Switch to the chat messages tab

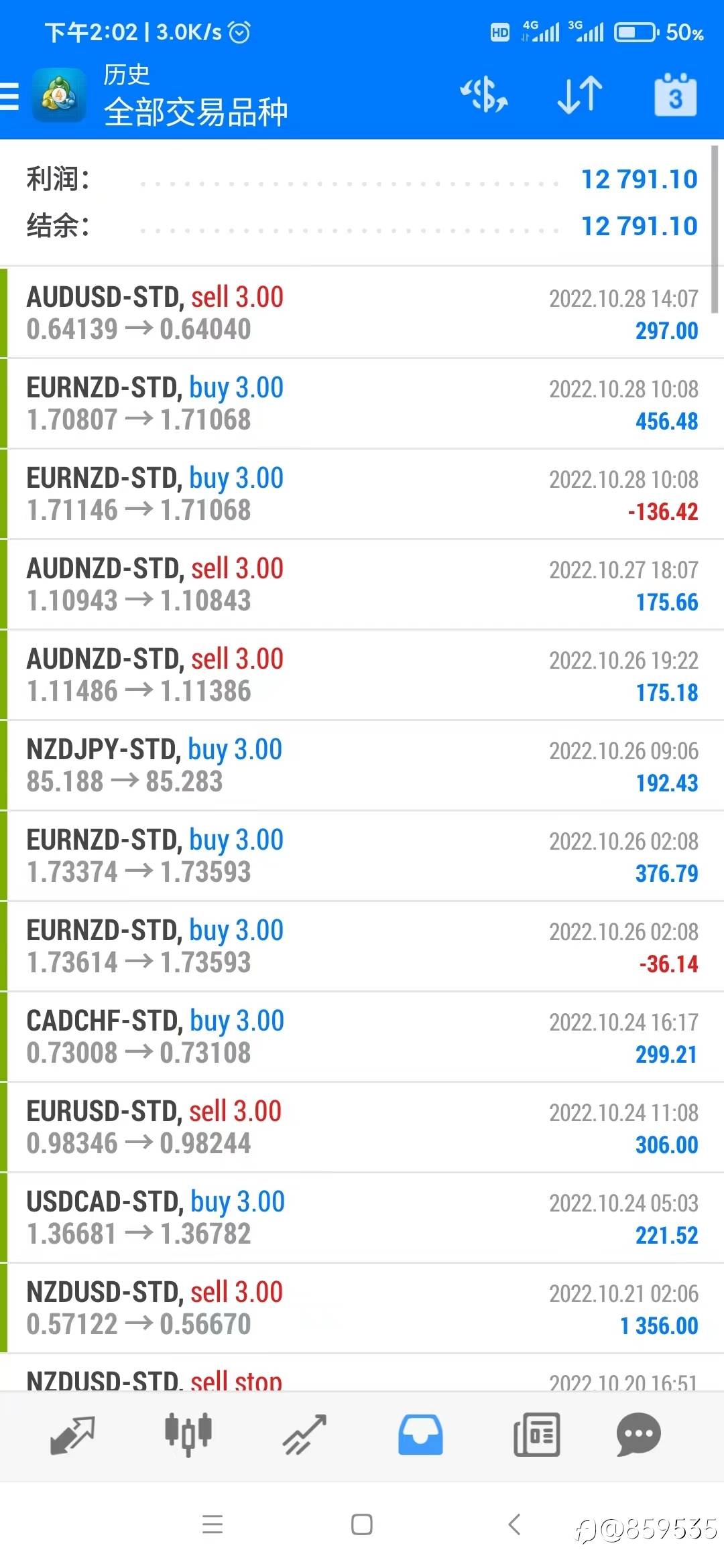[x=638, y=1435]
